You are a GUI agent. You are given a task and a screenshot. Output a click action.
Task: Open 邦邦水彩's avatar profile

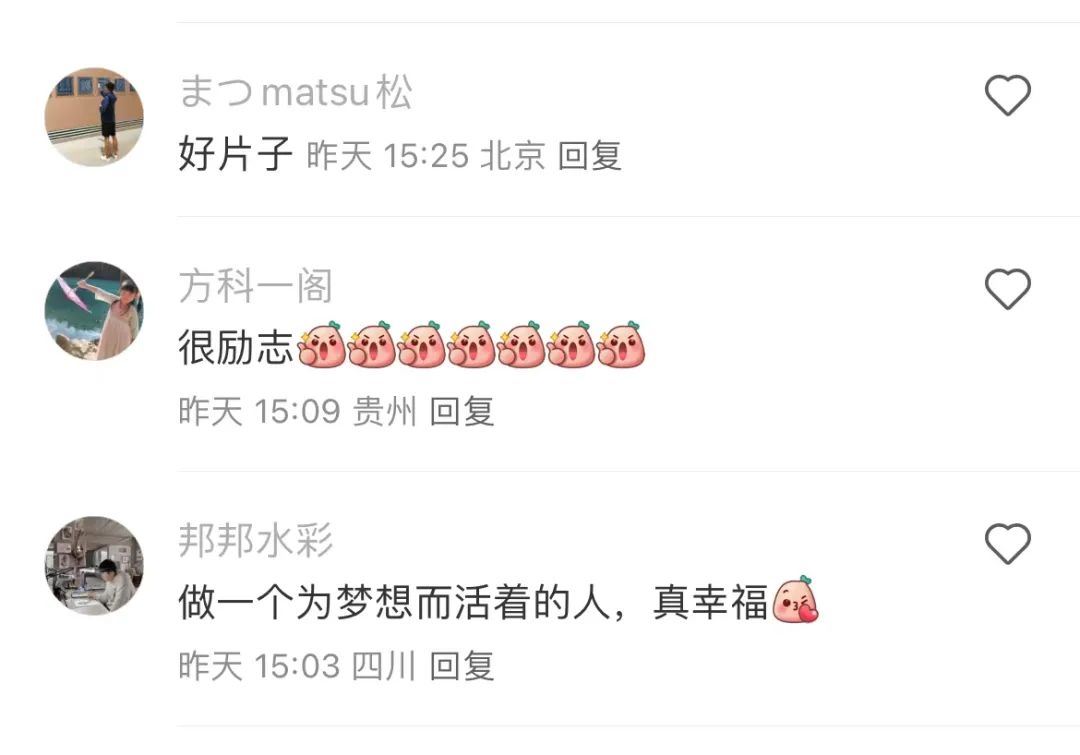coord(94,565)
